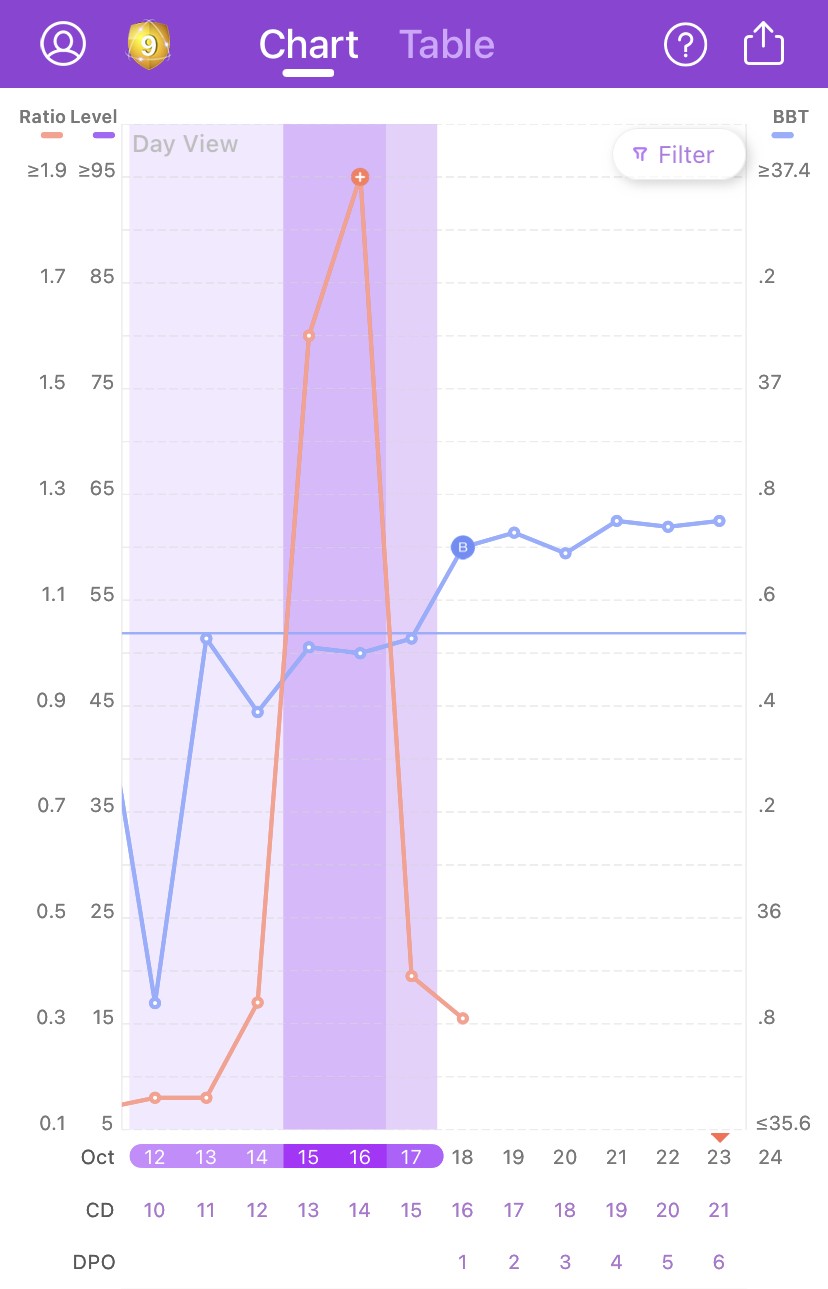Open the user profile icon
The image size is (828, 1289).
pyautogui.click(x=63, y=44)
